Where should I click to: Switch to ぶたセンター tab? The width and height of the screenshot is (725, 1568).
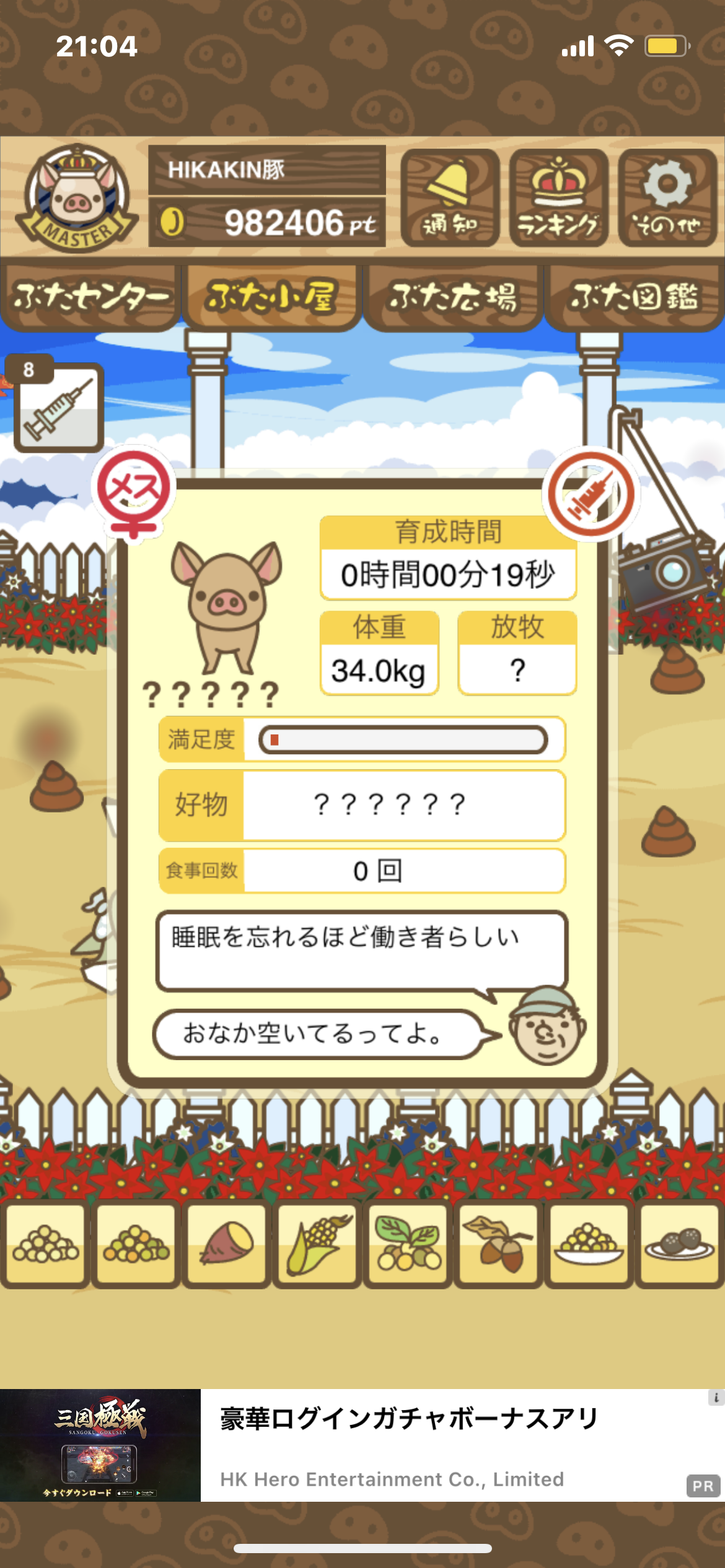pos(90,297)
